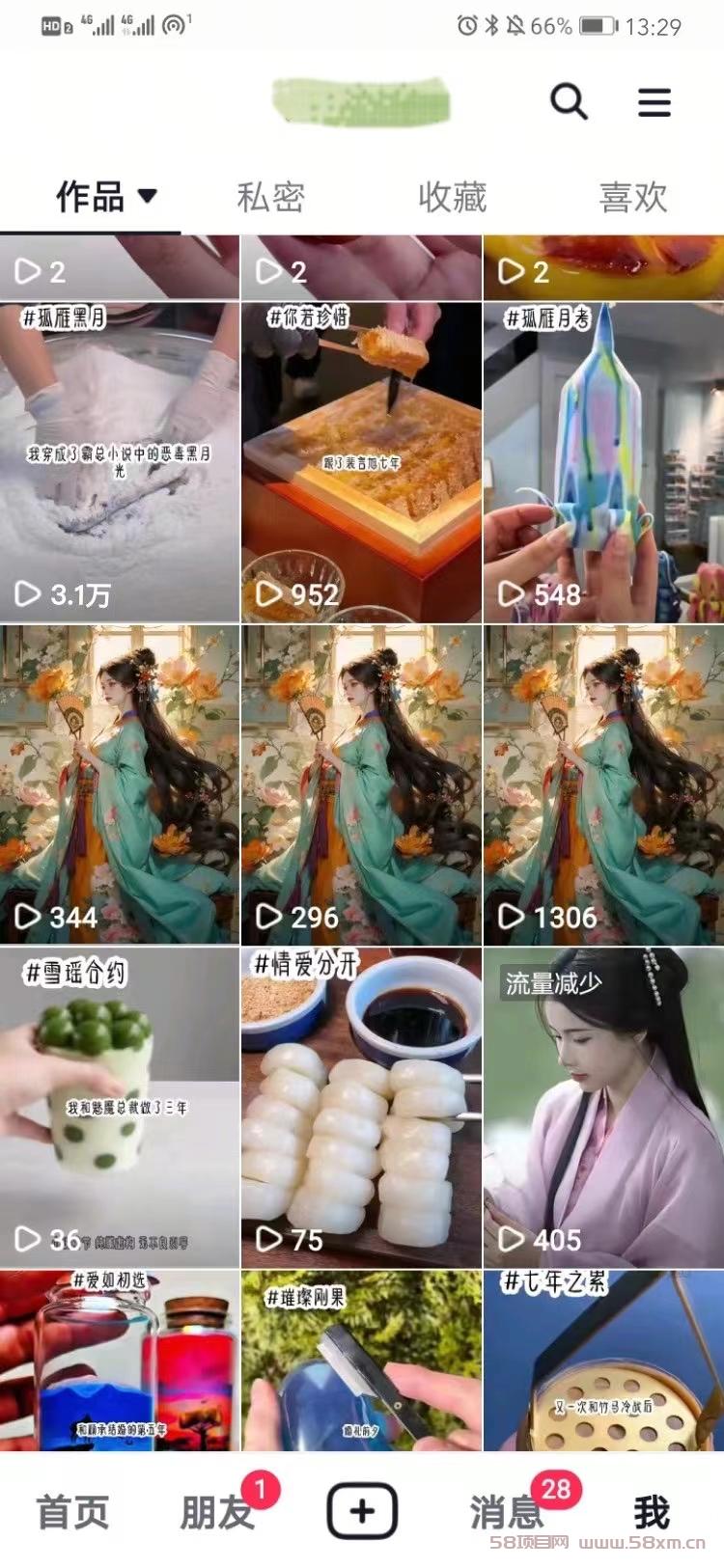
Task: Open the video with 1306 plays
Action: pyautogui.click(x=603, y=784)
